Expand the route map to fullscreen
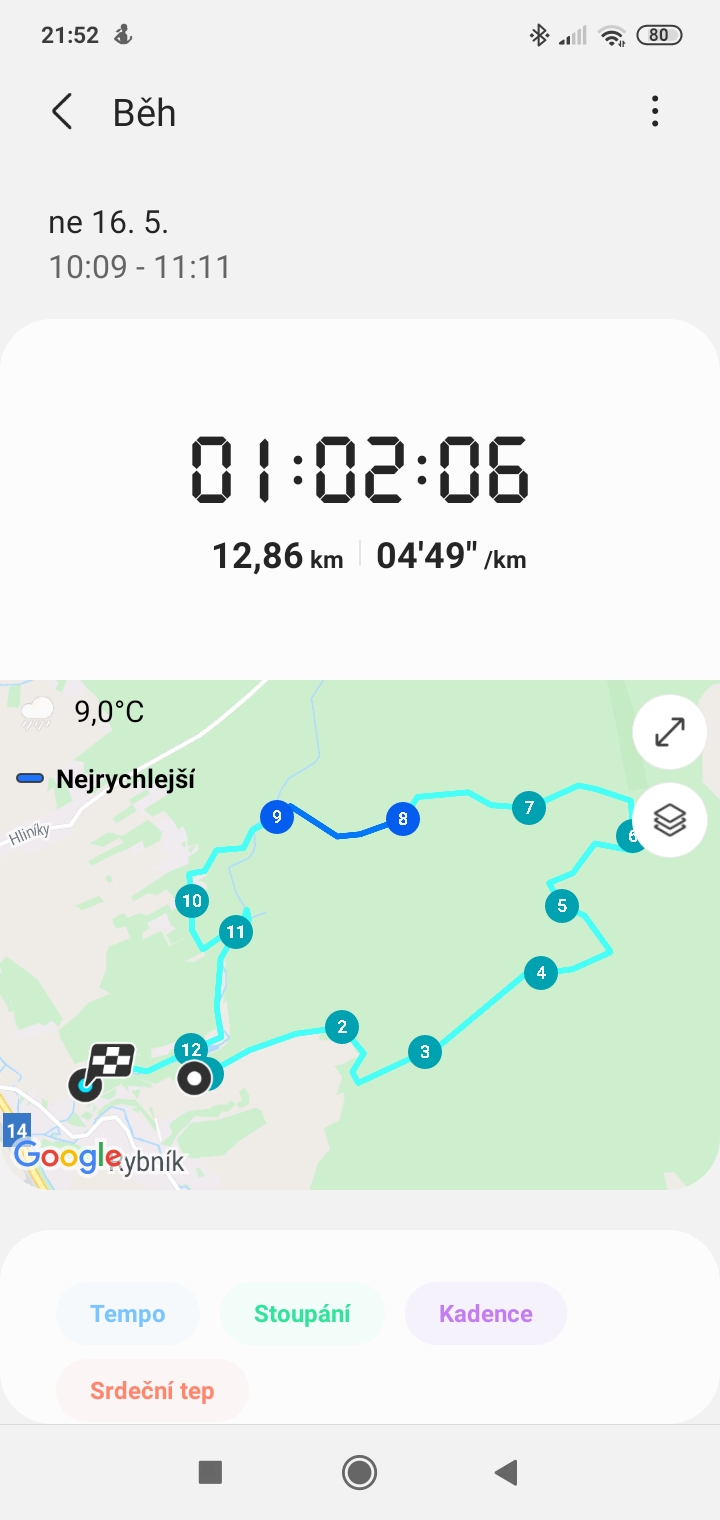This screenshot has height=1520, width=720. [x=669, y=733]
